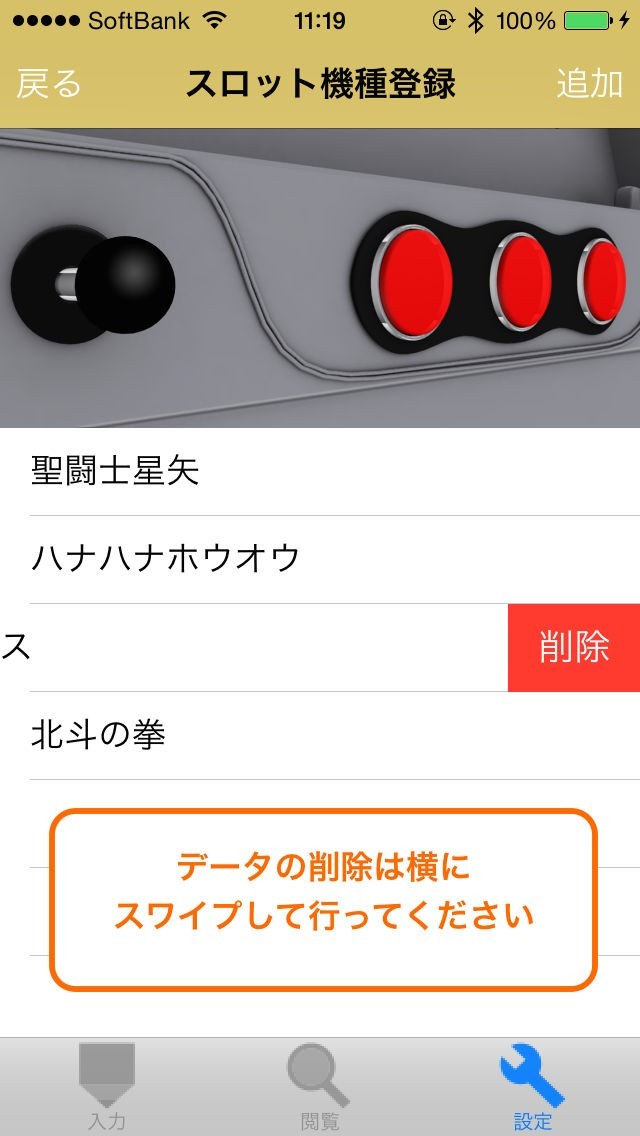Go back with the 戻る button

(49, 84)
